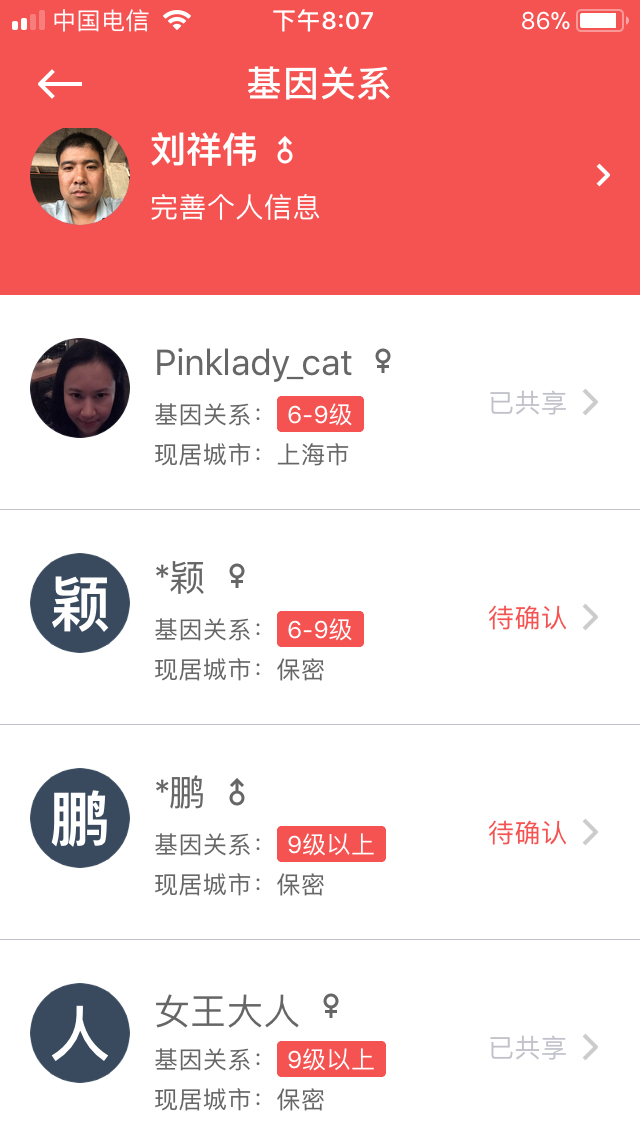
Task: Go back using the arrow icon
Action: [60, 84]
